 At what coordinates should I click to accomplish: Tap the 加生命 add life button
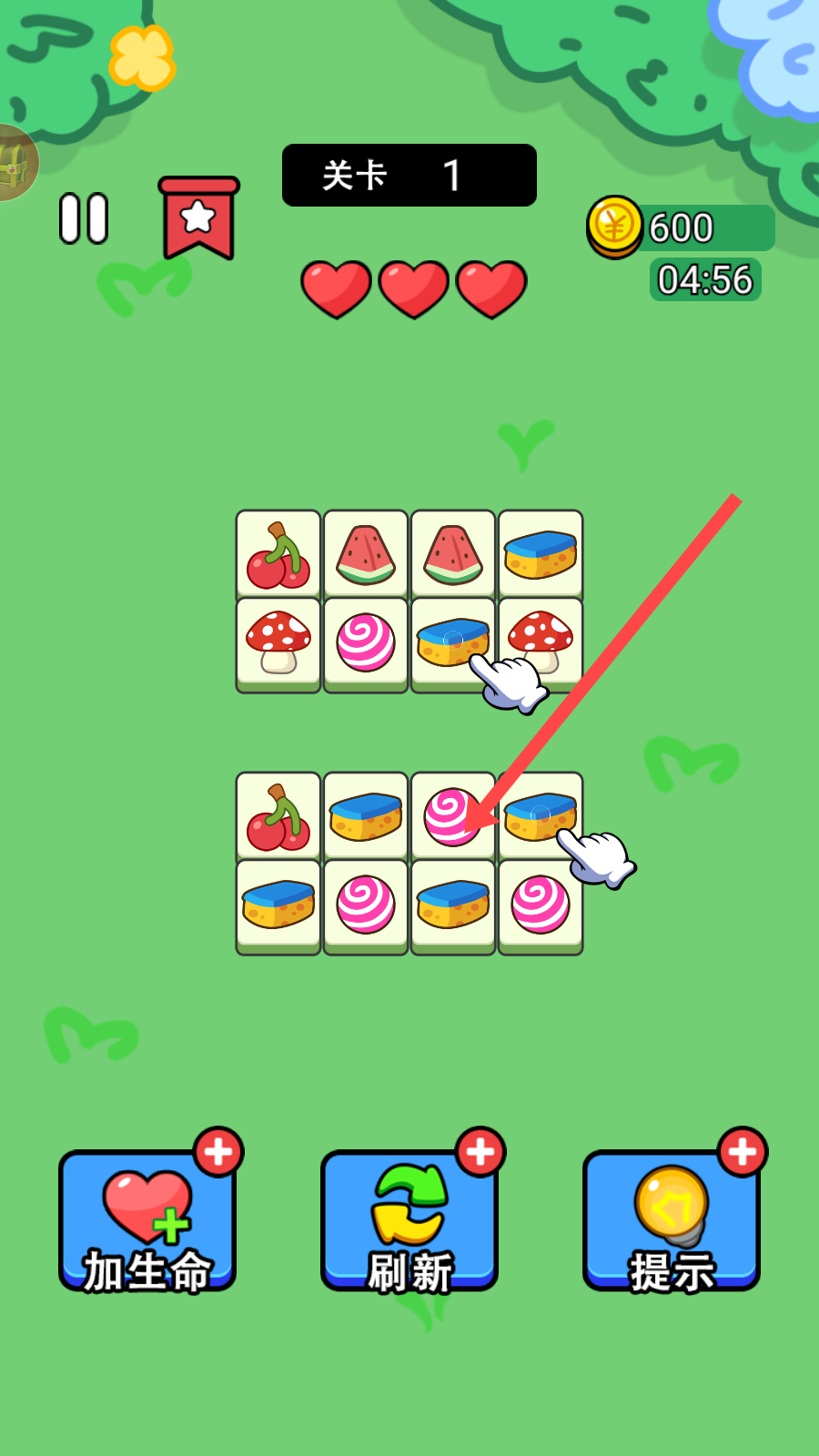[147, 1220]
